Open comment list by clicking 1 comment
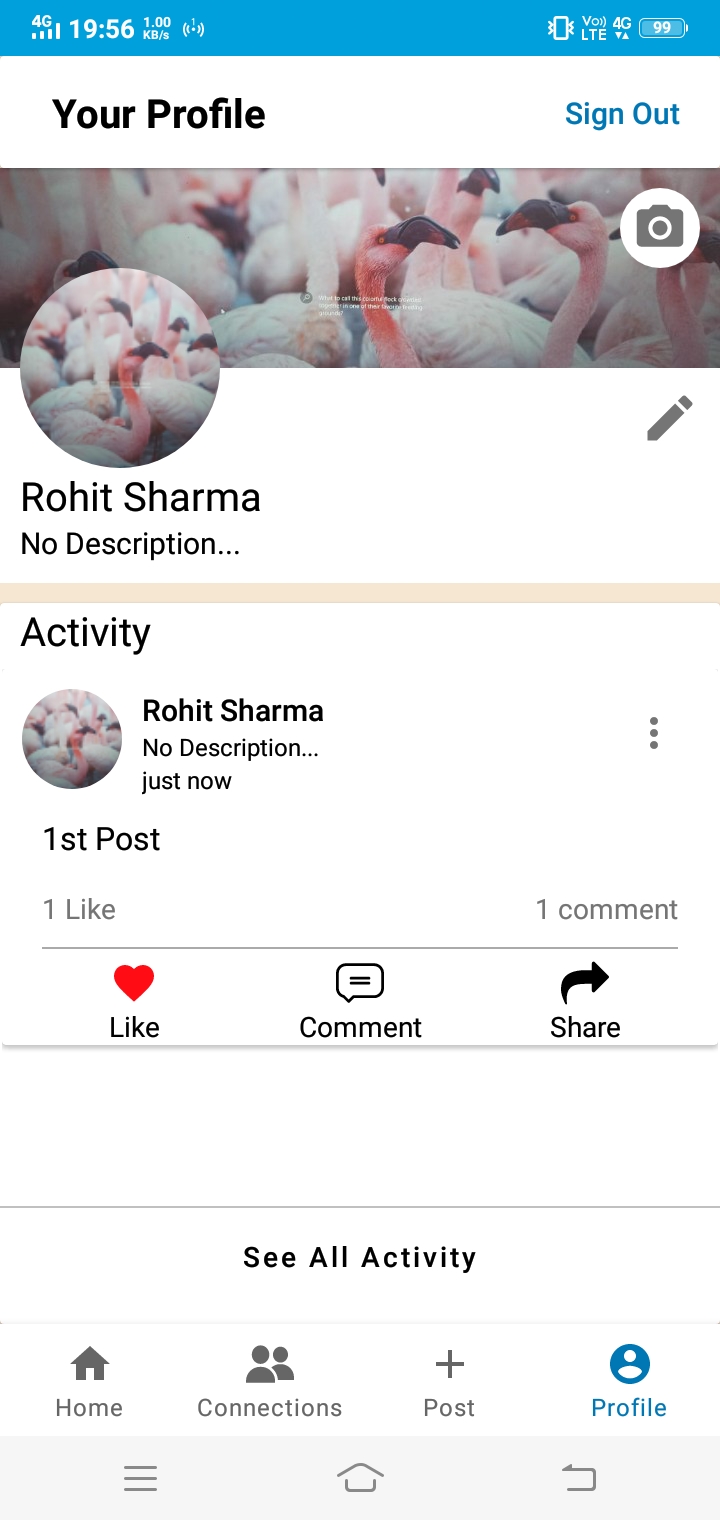This screenshot has height=1520, width=720. tap(606, 909)
